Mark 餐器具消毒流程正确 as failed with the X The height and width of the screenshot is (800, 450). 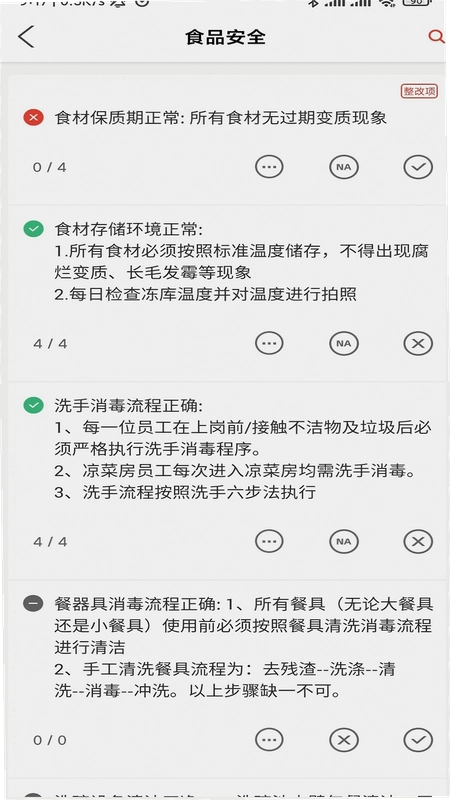click(344, 740)
